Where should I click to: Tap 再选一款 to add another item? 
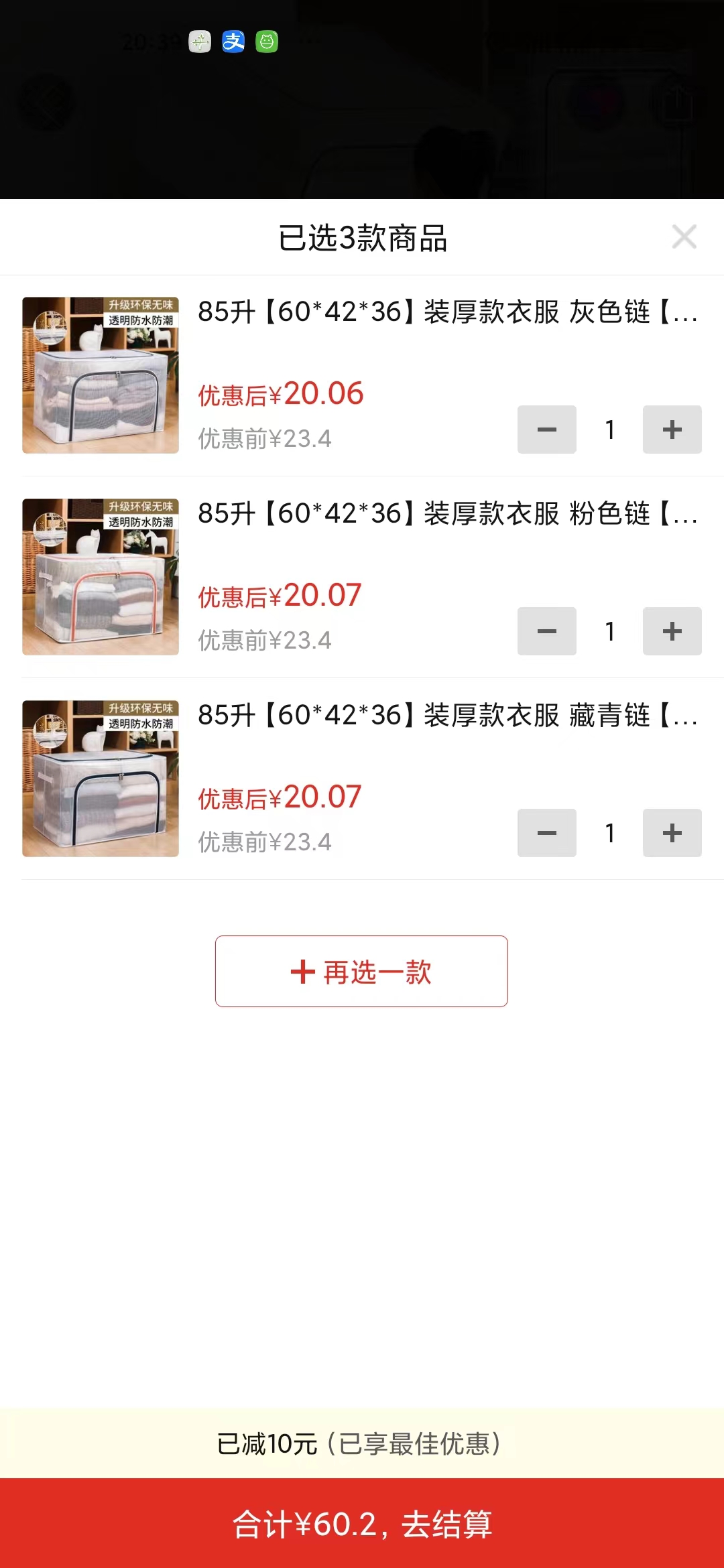[x=361, y=972]
